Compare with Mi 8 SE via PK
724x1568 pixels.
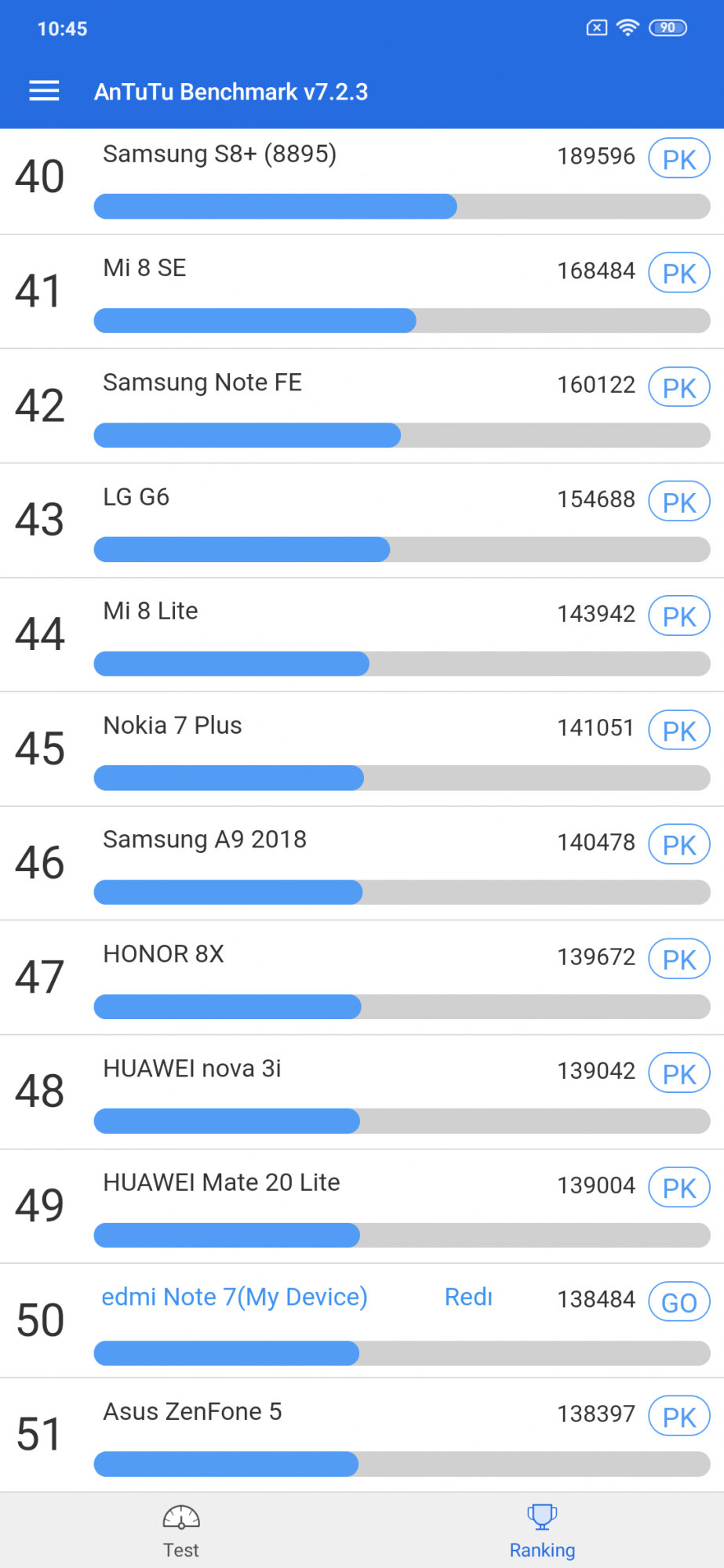point(679,273)
